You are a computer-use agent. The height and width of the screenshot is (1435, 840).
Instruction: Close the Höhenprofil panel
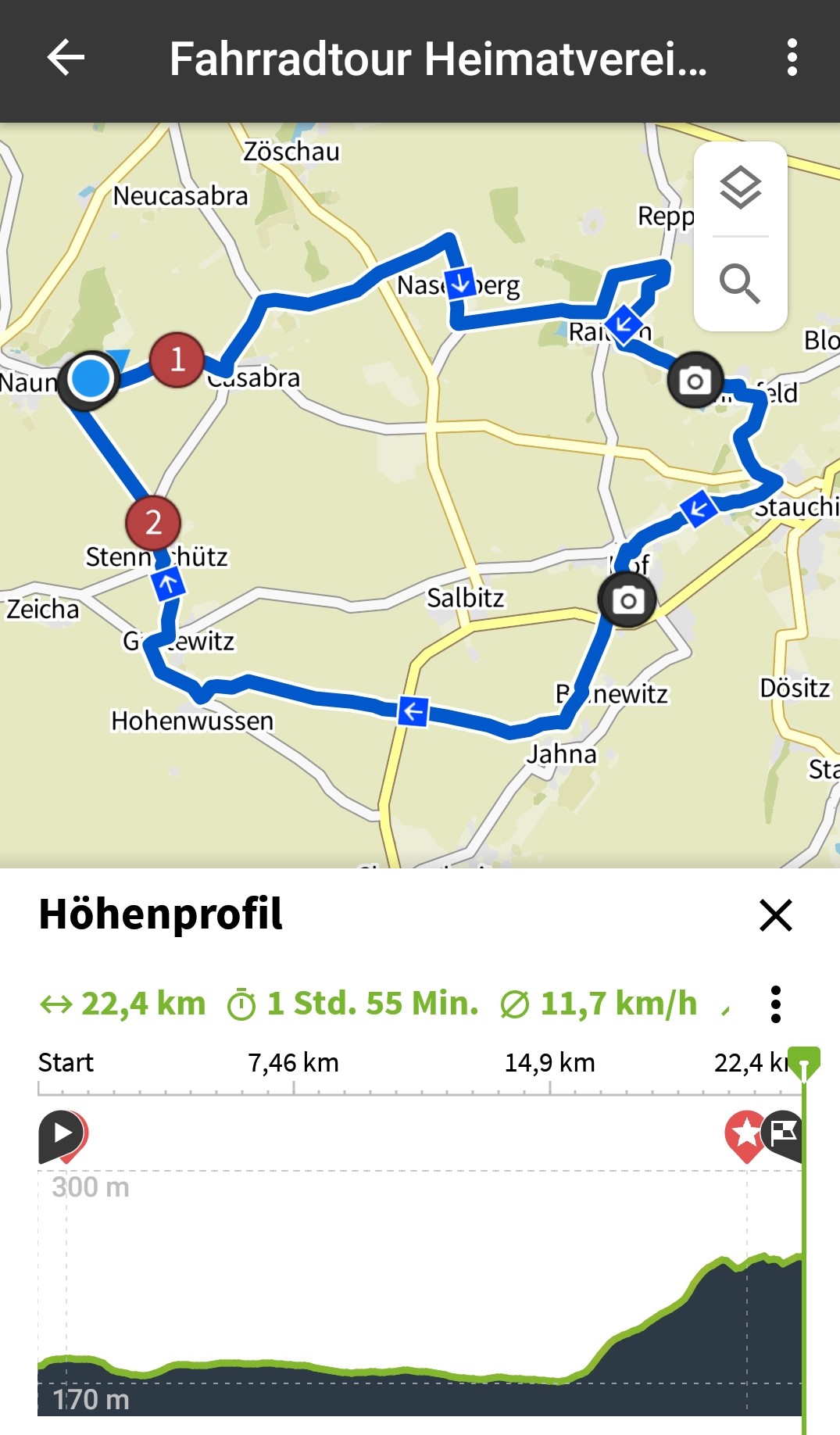click(x=775, y=915)
